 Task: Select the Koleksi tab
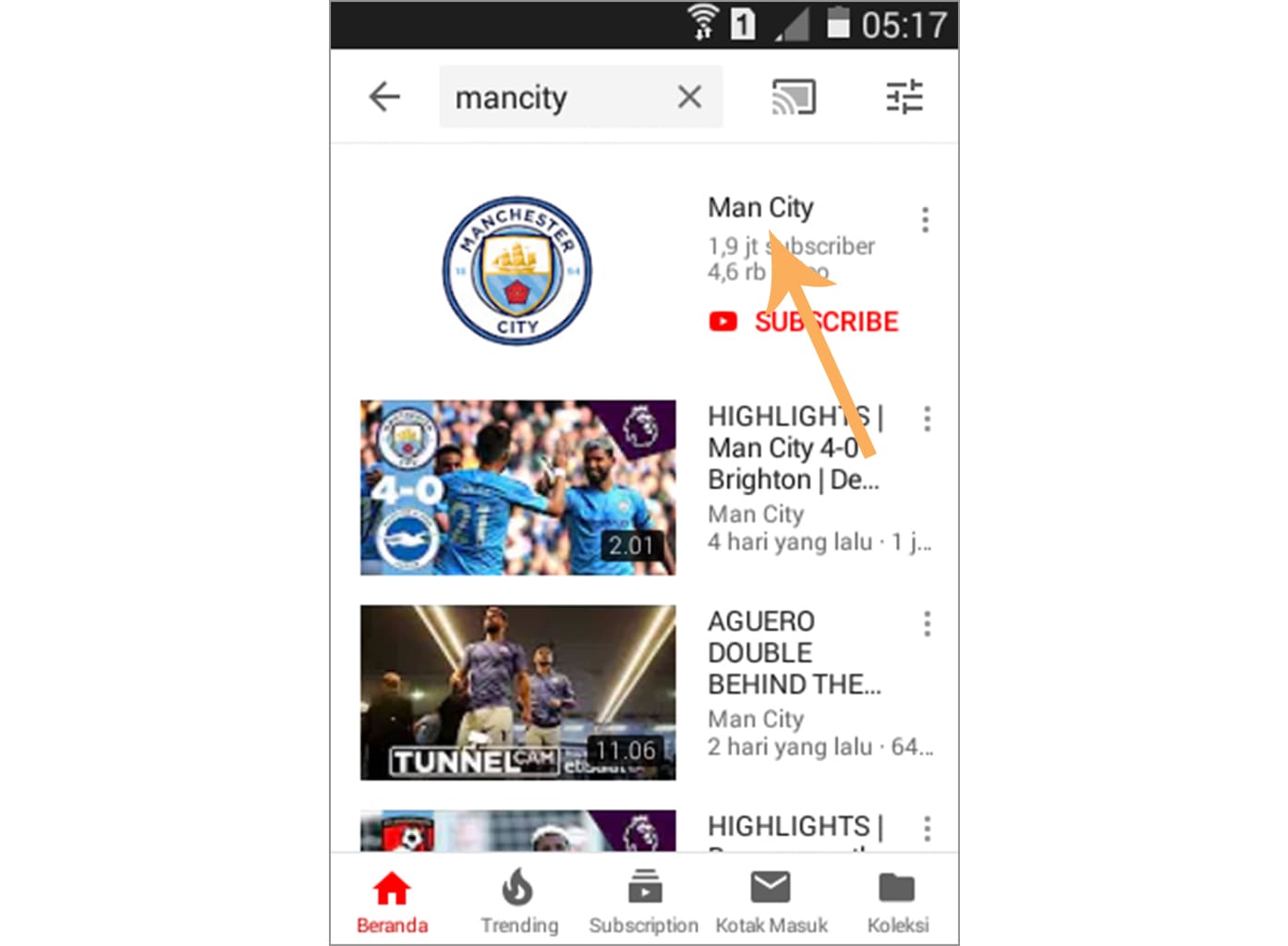pos(897,901)
